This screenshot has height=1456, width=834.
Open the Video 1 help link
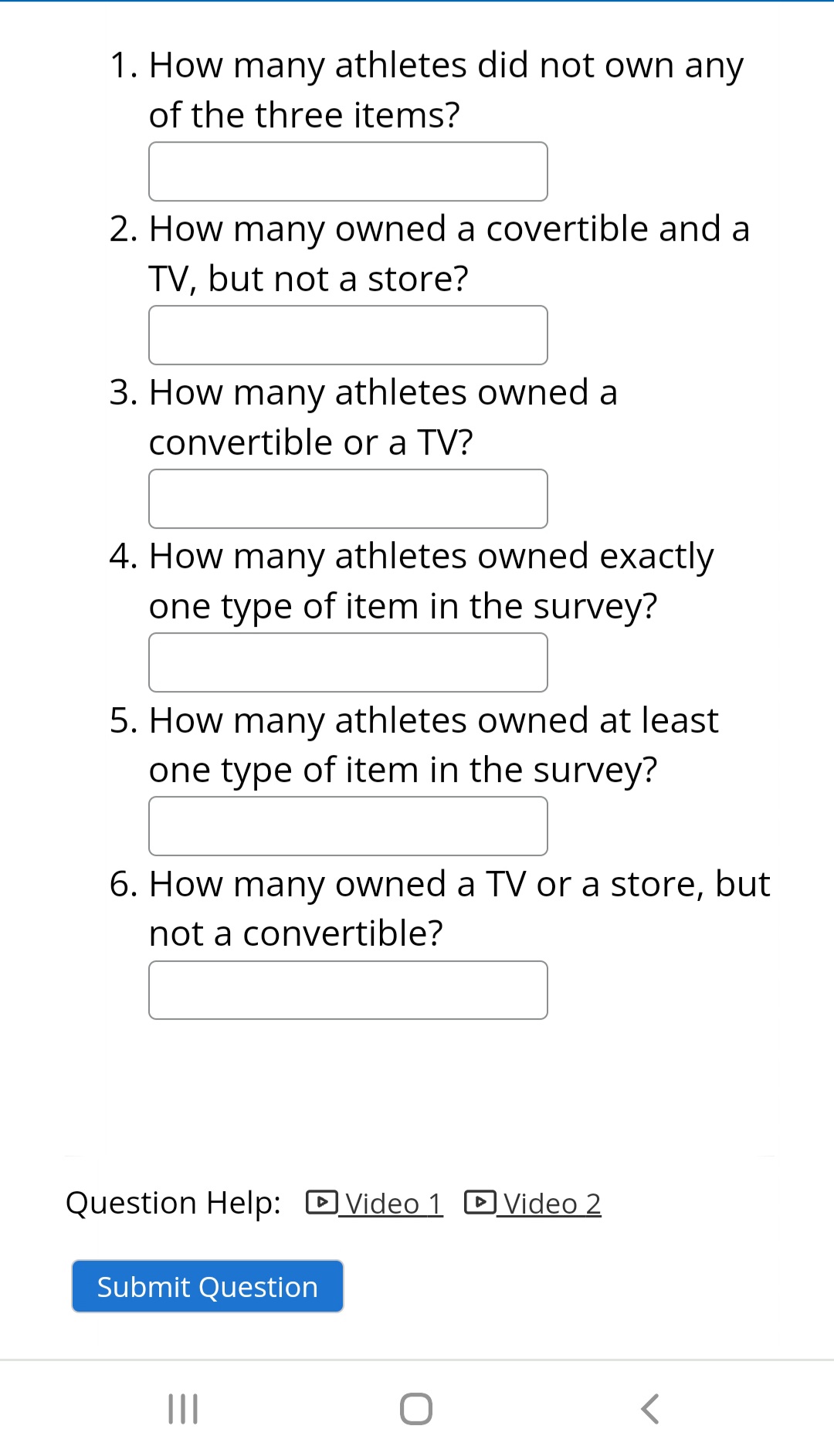coord(376,1204)
